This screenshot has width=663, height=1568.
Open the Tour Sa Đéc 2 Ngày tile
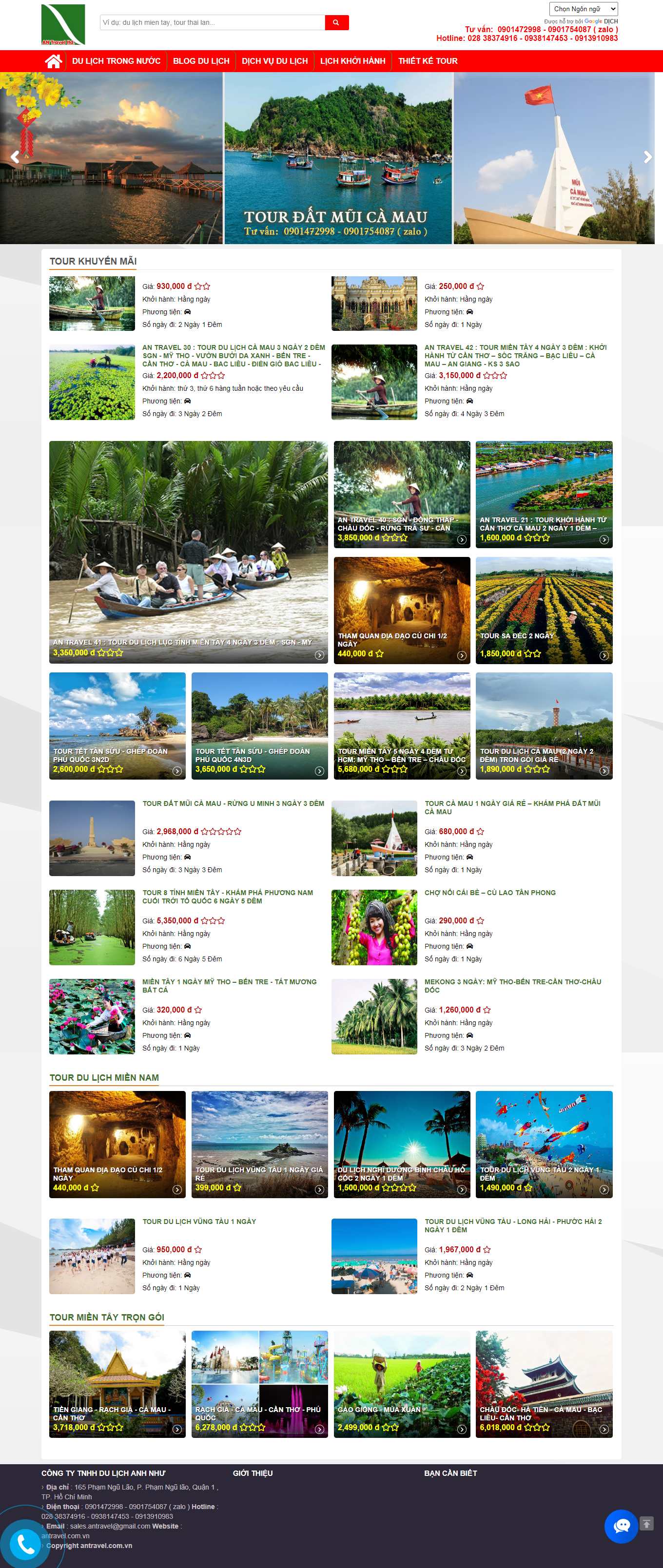click(544, 610)
